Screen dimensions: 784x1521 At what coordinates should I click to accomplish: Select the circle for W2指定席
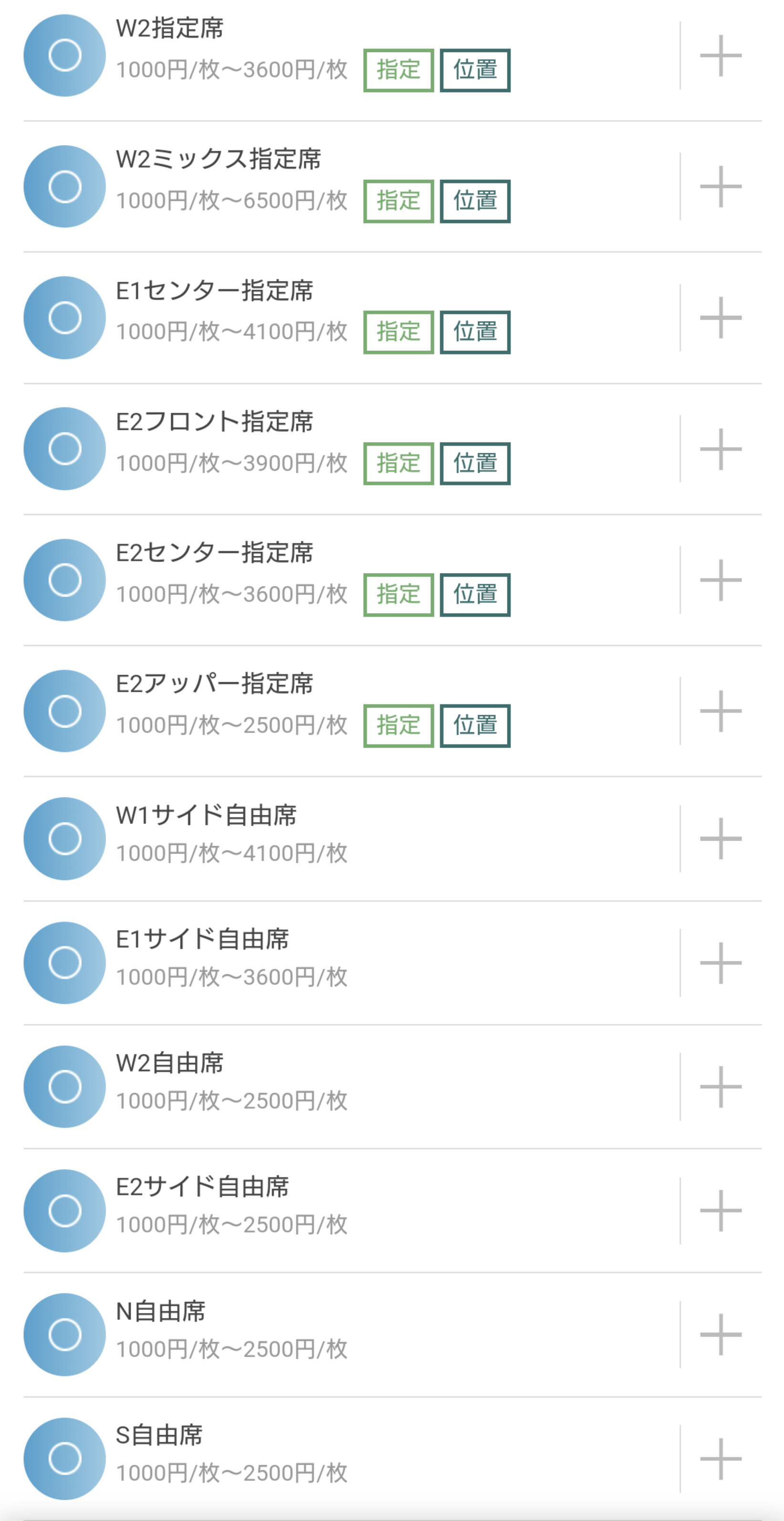(65, 55)
